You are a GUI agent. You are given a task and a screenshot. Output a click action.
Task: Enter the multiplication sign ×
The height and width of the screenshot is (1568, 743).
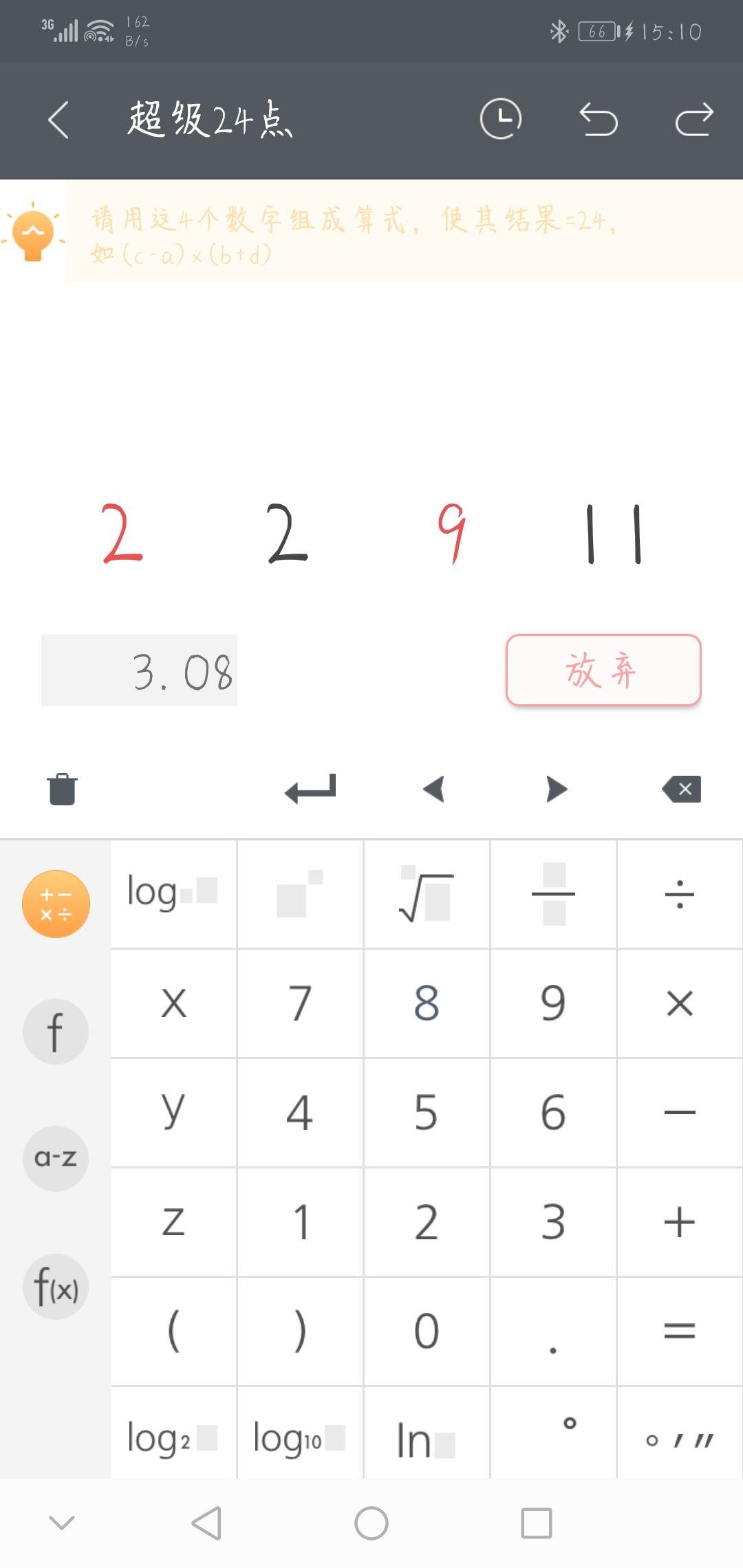coord(680,1003)
